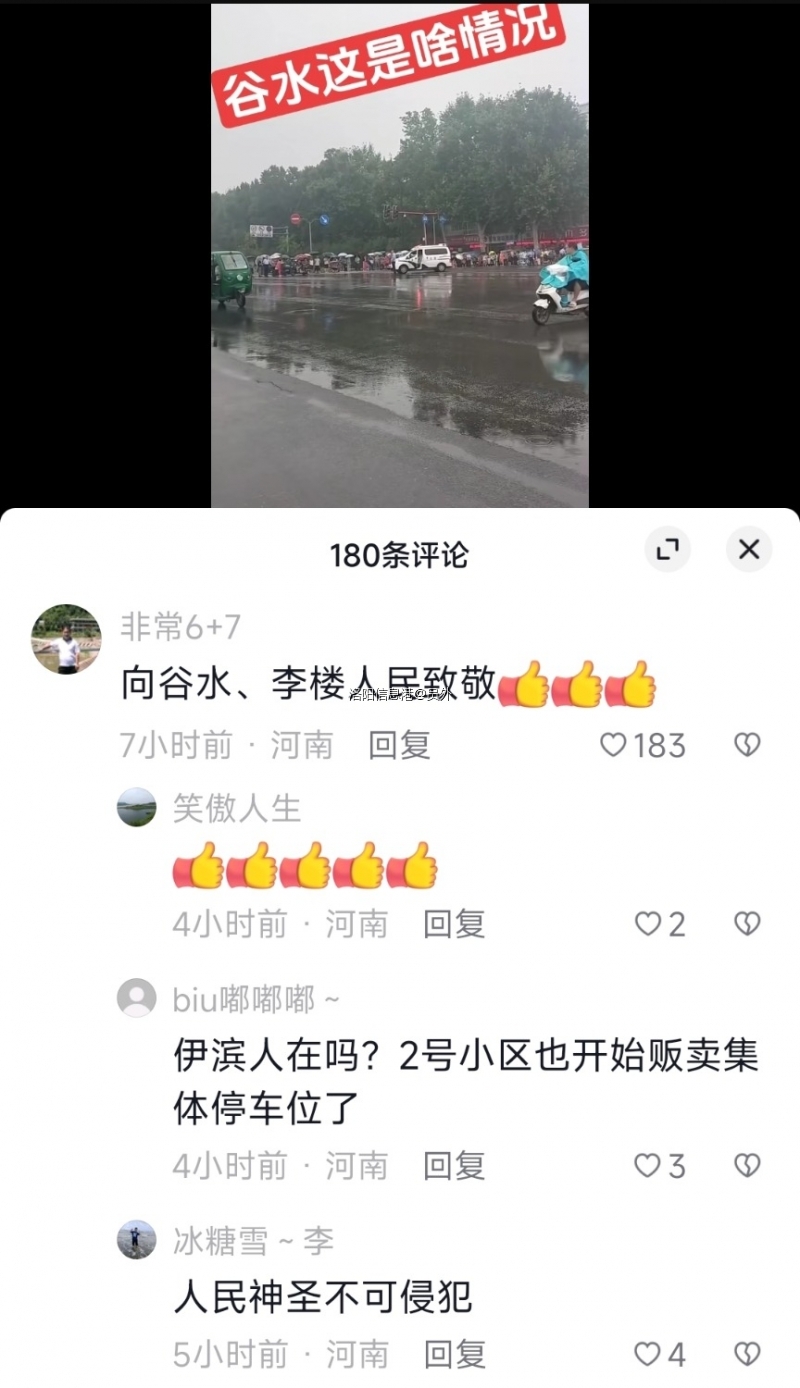Viewport: 800px width, 1388px height.
Task: Like biu嘟嘟嘟's comment about 伊滨
Action: click(648, 1166)
